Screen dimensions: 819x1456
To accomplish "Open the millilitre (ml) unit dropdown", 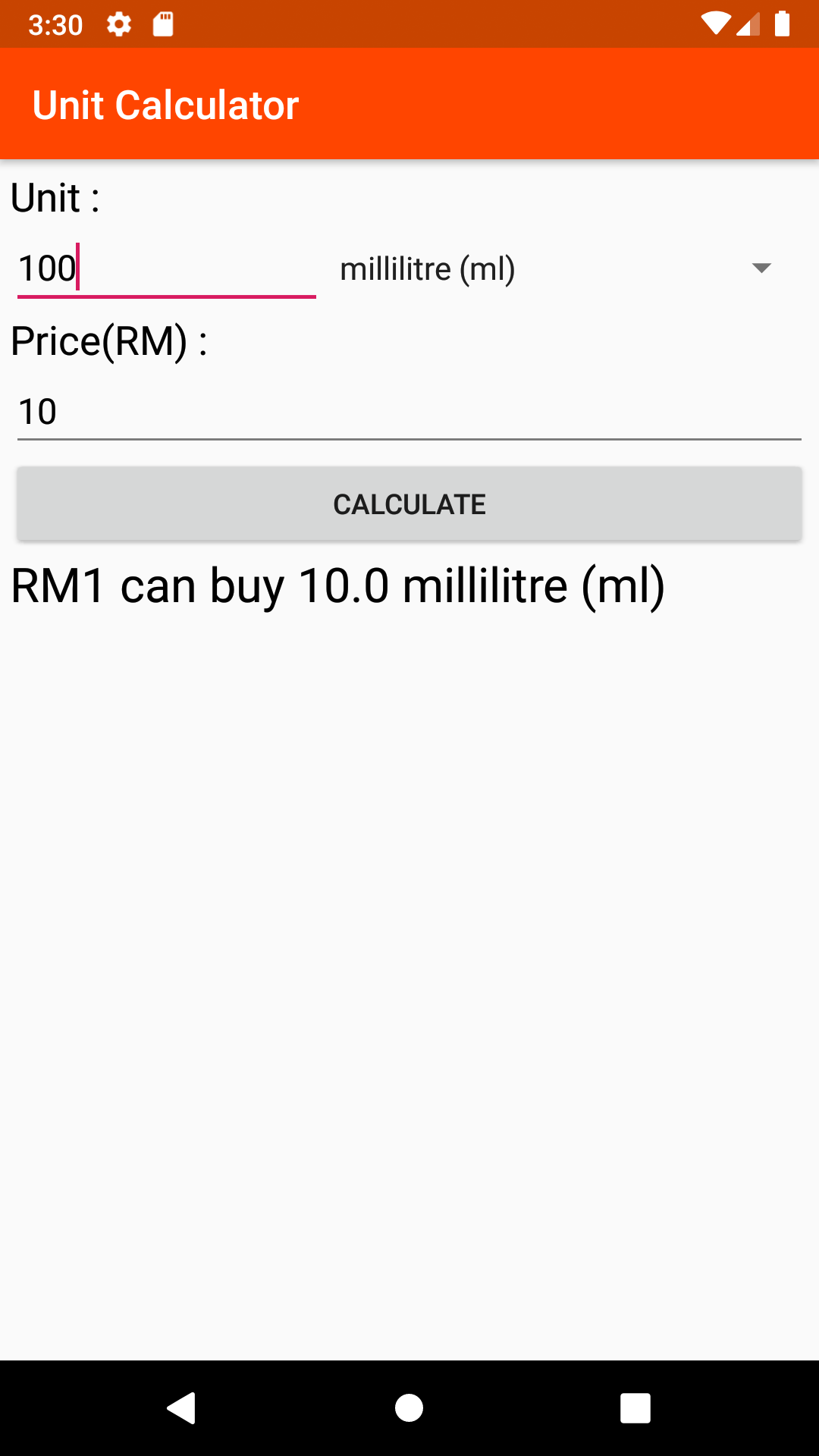I will [557, 268].
